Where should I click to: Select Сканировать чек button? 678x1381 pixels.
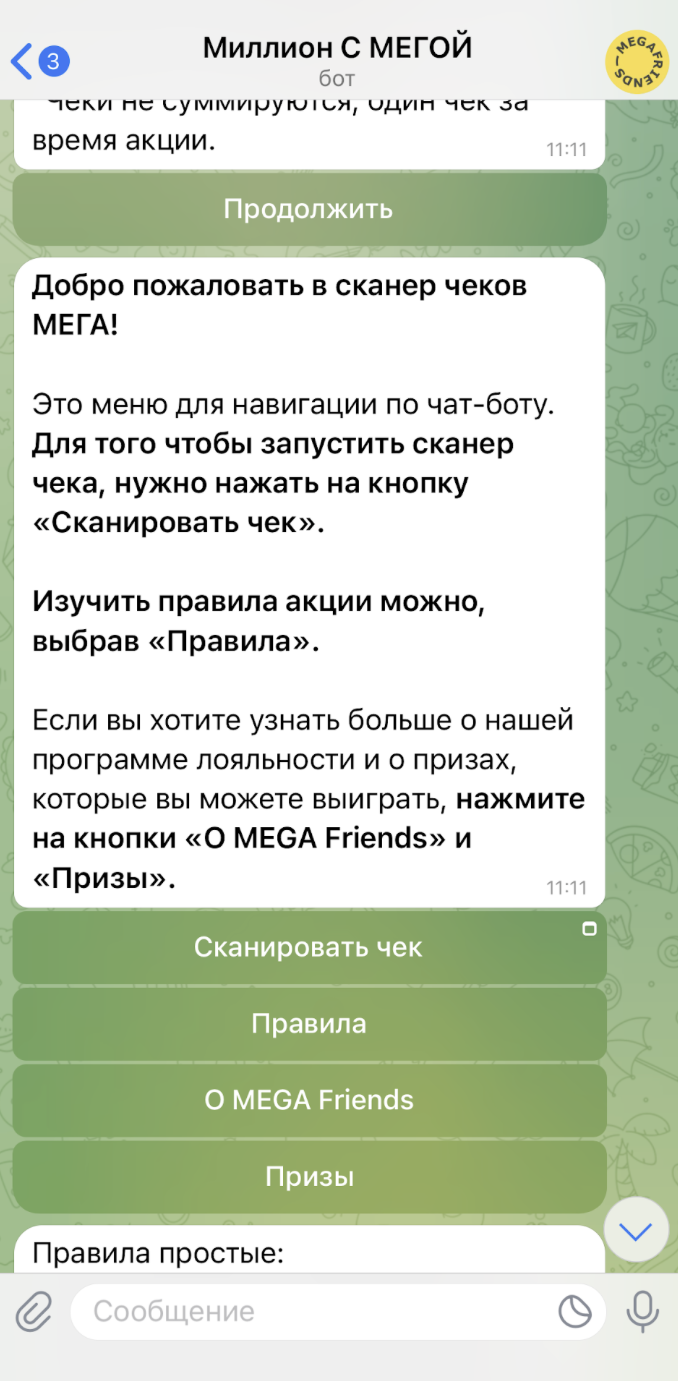pyautogui.click(x=309, y=947)
